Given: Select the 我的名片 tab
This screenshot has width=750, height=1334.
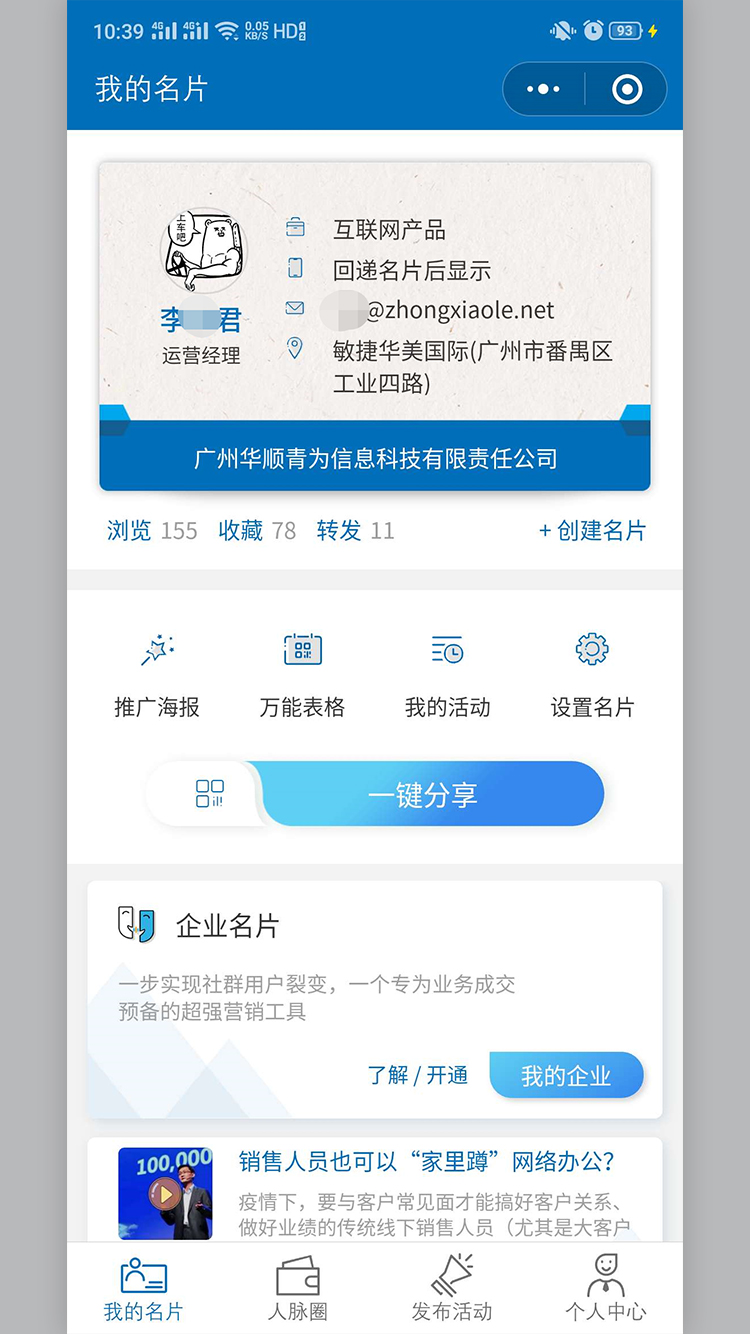Looking at the screenshot, I should [143, 1290].
